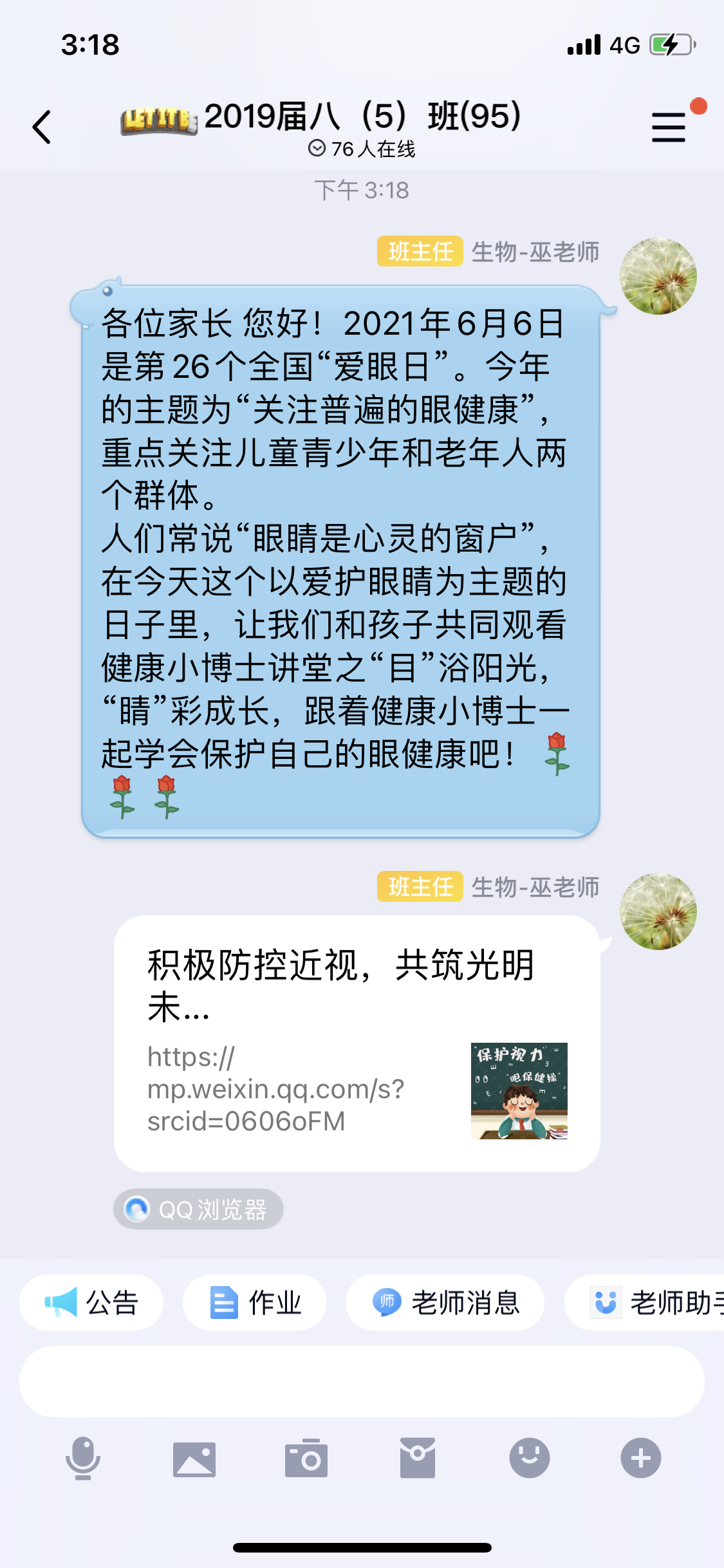Image resolution: width=724 pixels, height=1568 pixels.
Task: Tap the QQ浏览器 source chip
Action: [198, 1209]
